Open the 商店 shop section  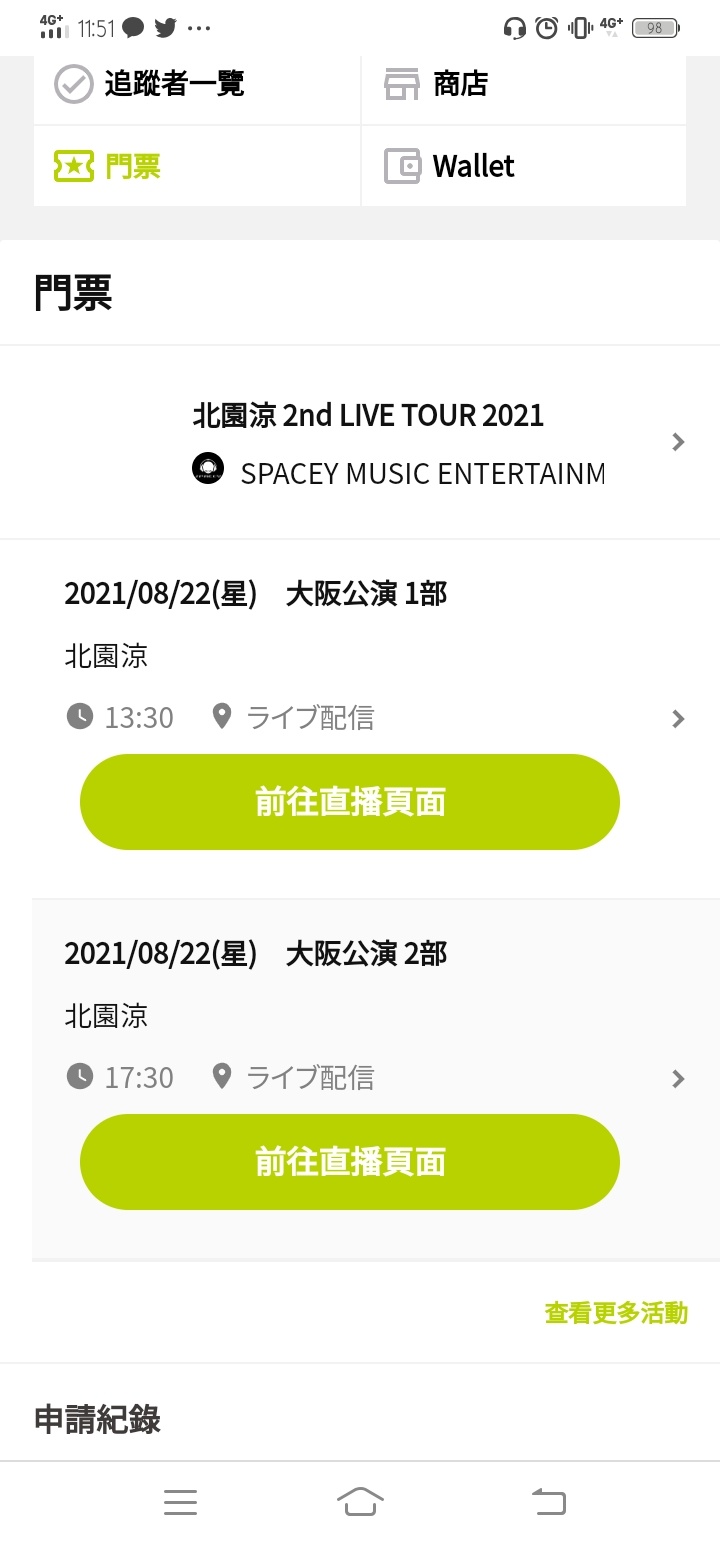click(x=524, y=85)
